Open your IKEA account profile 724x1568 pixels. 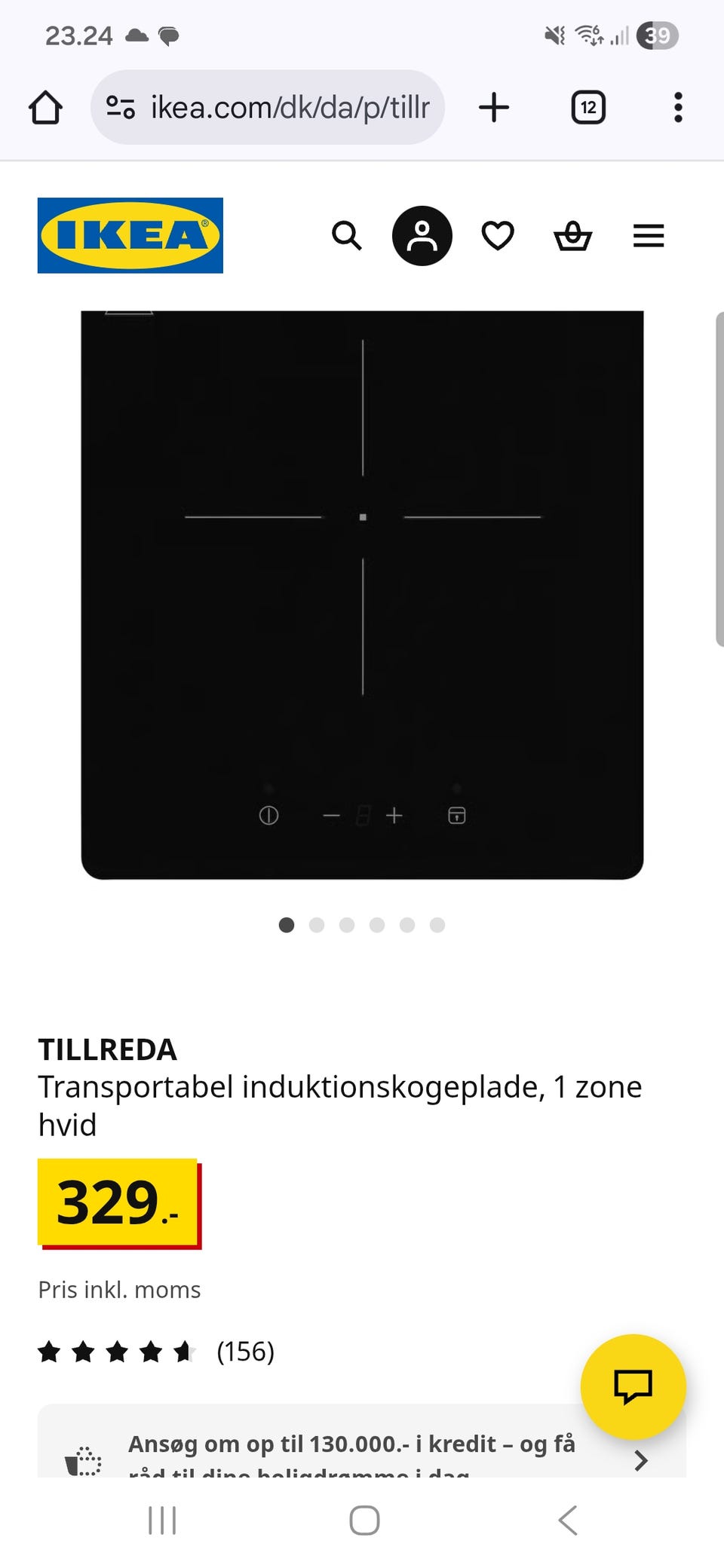pyautogui.click(x=422, y=236)
